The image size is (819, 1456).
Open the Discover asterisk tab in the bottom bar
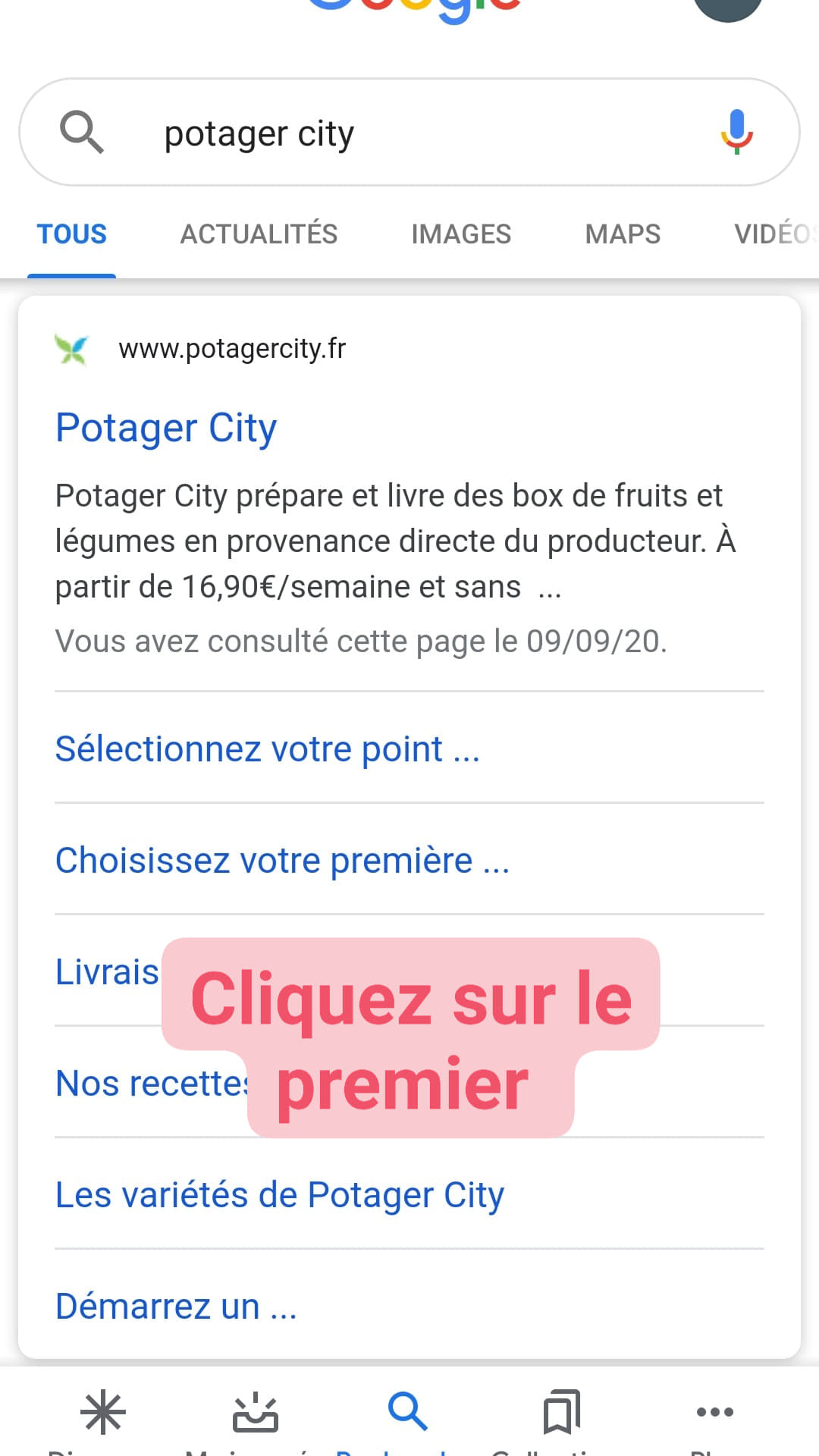[x=103, y=1412]
